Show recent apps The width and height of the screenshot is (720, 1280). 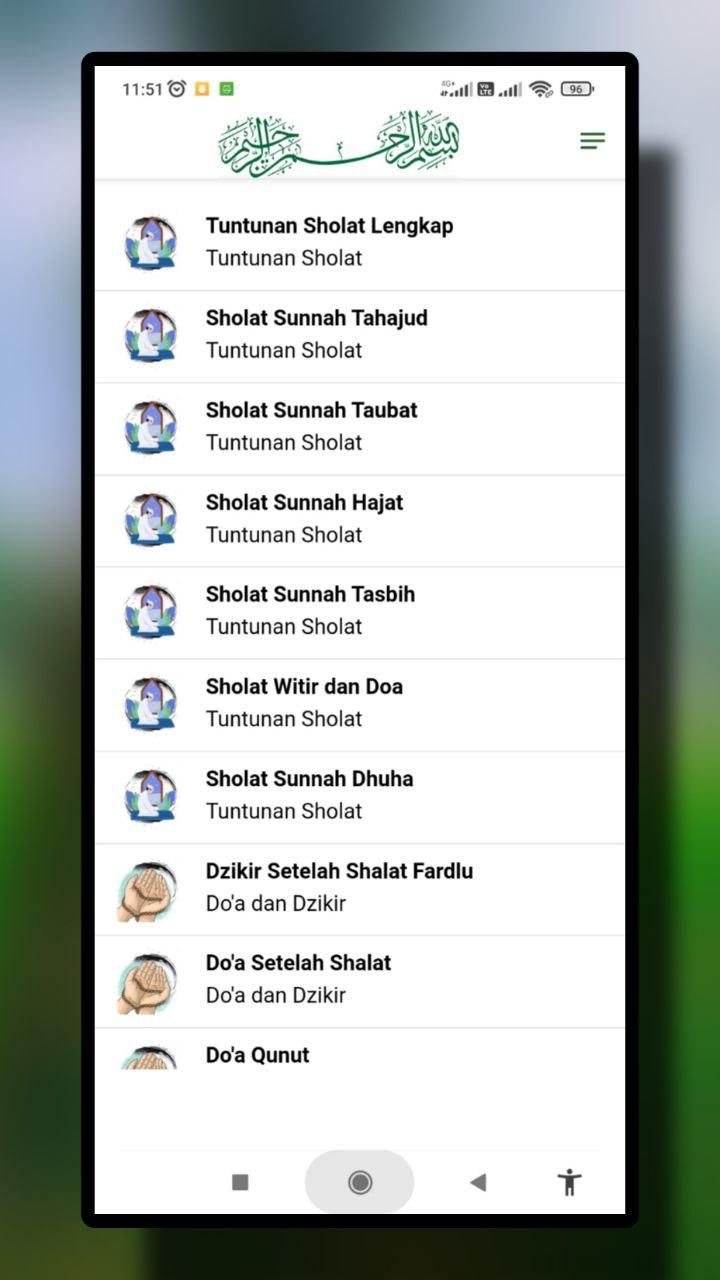point(240,1182)
